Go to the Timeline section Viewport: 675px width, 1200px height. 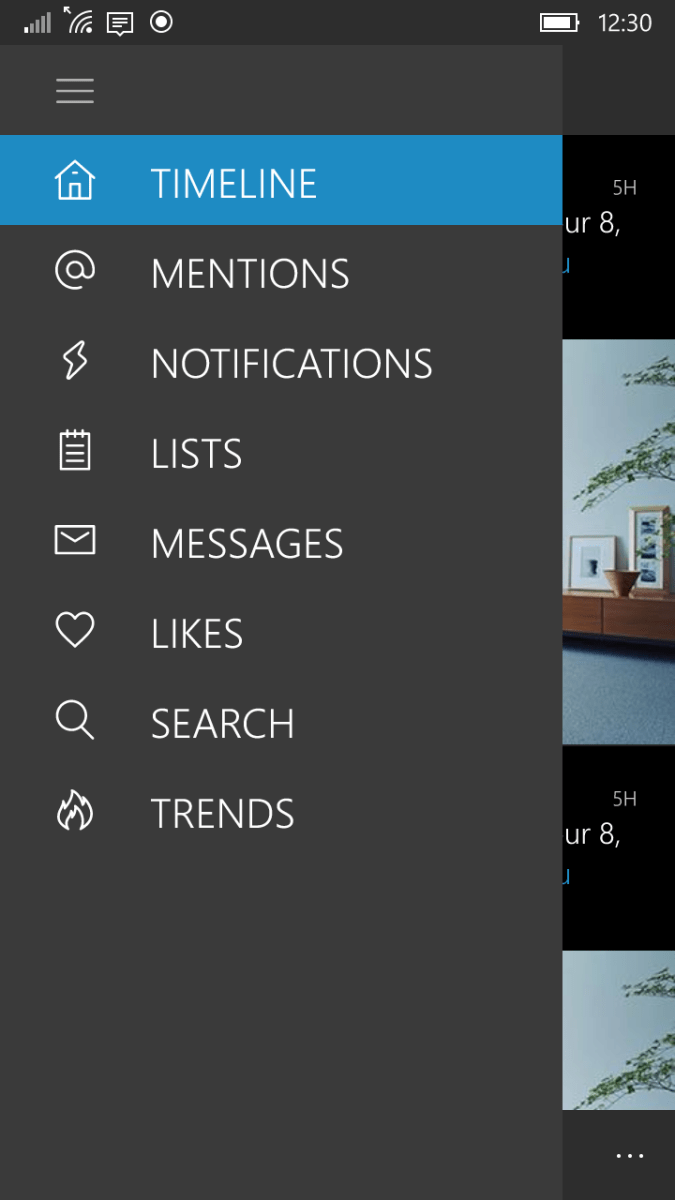click(233, 183)
